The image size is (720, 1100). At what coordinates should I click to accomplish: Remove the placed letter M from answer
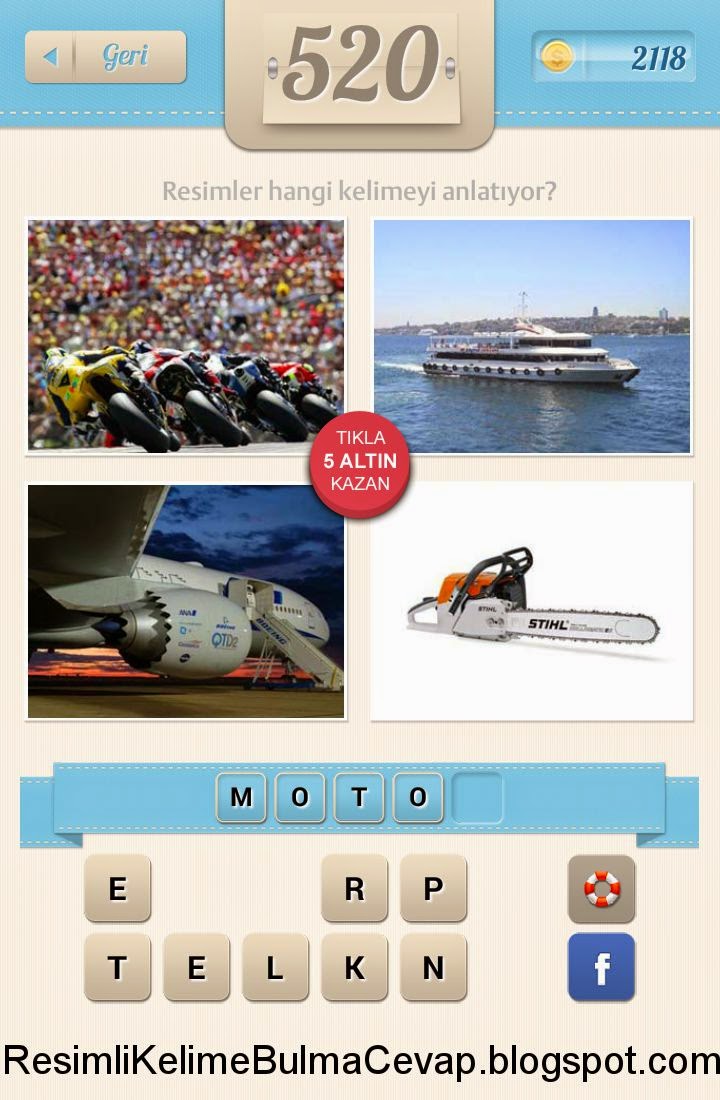pyautogui.click(x=241, y=797)
